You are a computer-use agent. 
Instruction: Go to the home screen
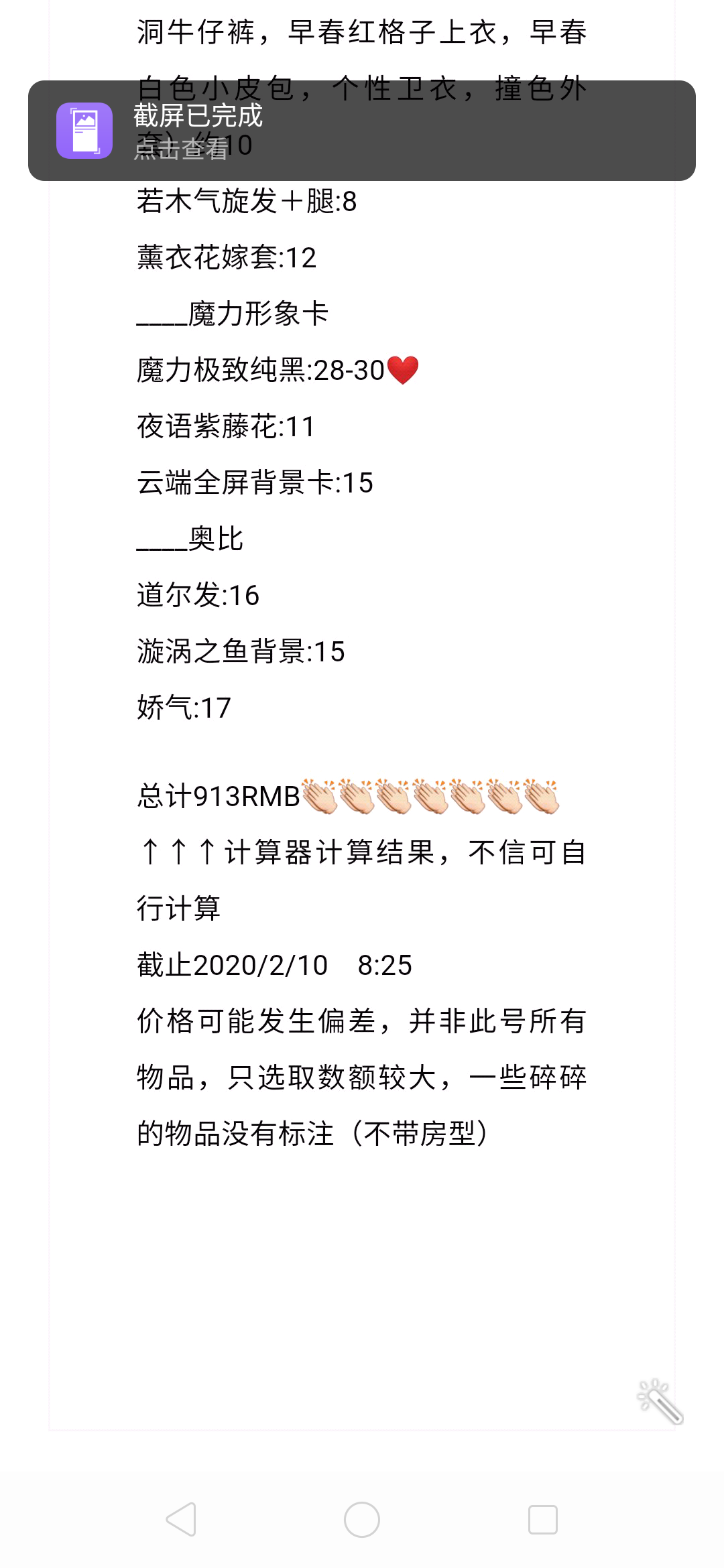tap(362, 1519)
